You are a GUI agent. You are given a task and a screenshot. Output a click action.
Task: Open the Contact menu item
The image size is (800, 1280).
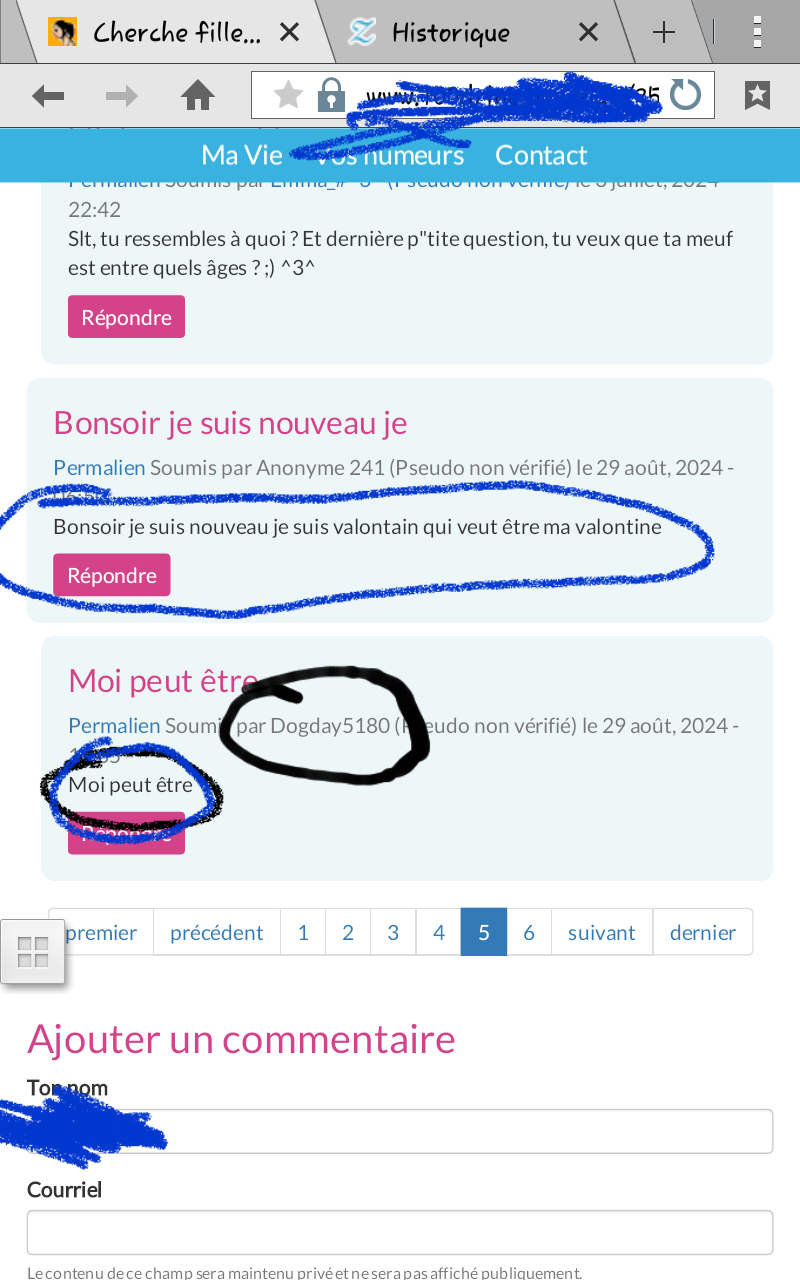[x=541, y=155]
